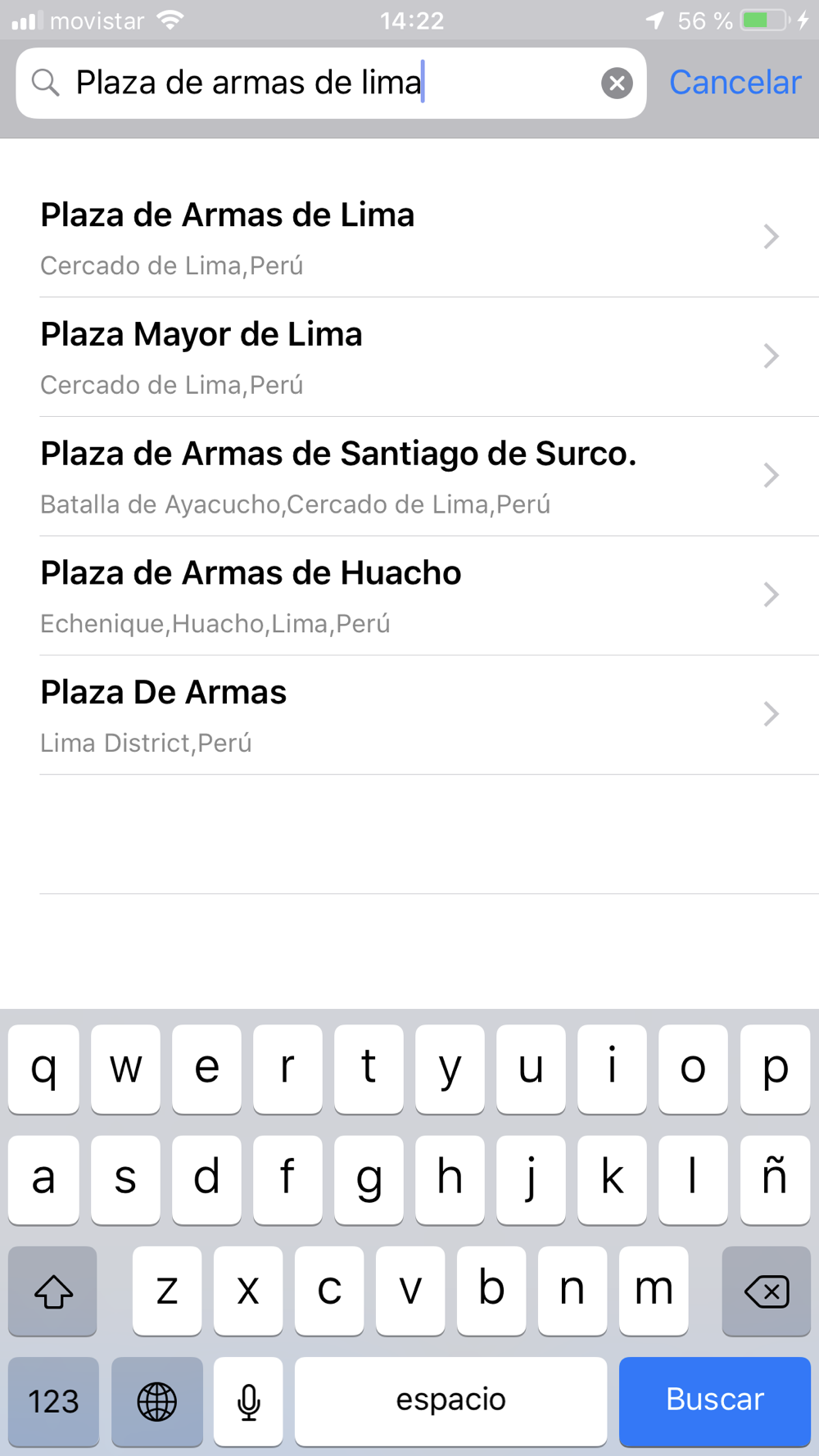This screenshot has width=819, height=1456.
Task: Choose Plaza de Armas de Santiago de Surco
Action: [409, 477]
